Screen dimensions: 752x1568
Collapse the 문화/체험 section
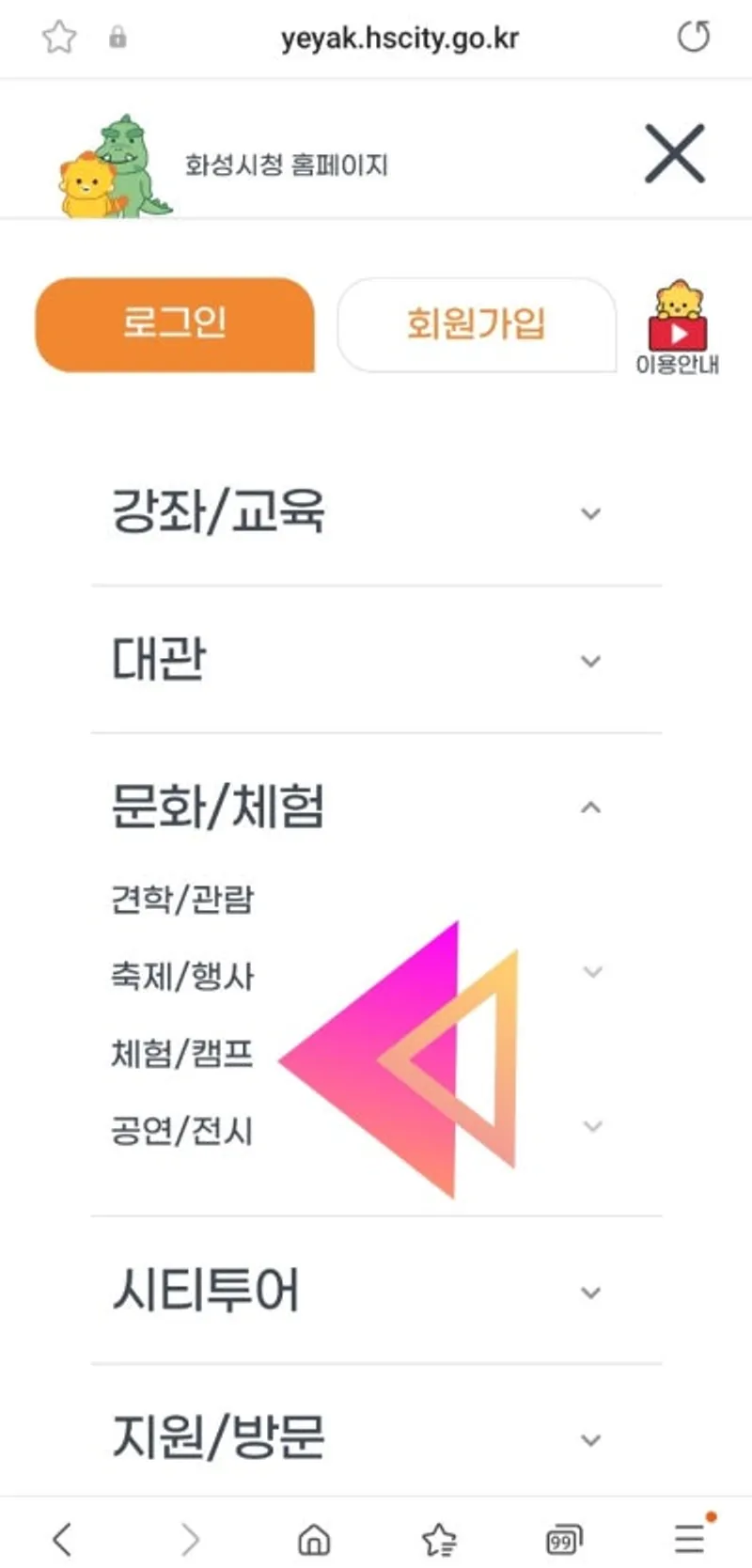click(376, 808)
